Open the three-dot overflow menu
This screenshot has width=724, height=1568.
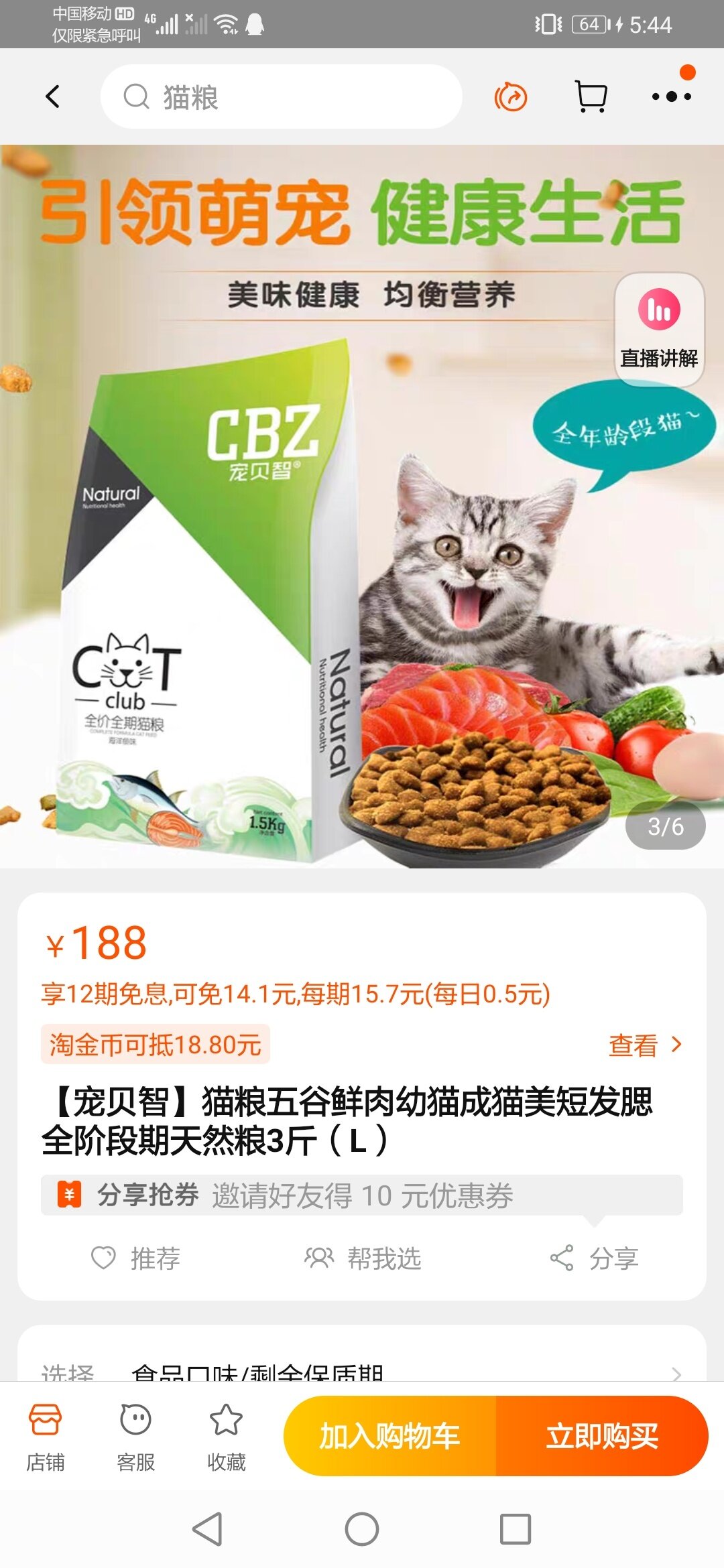tap(671, 96)
